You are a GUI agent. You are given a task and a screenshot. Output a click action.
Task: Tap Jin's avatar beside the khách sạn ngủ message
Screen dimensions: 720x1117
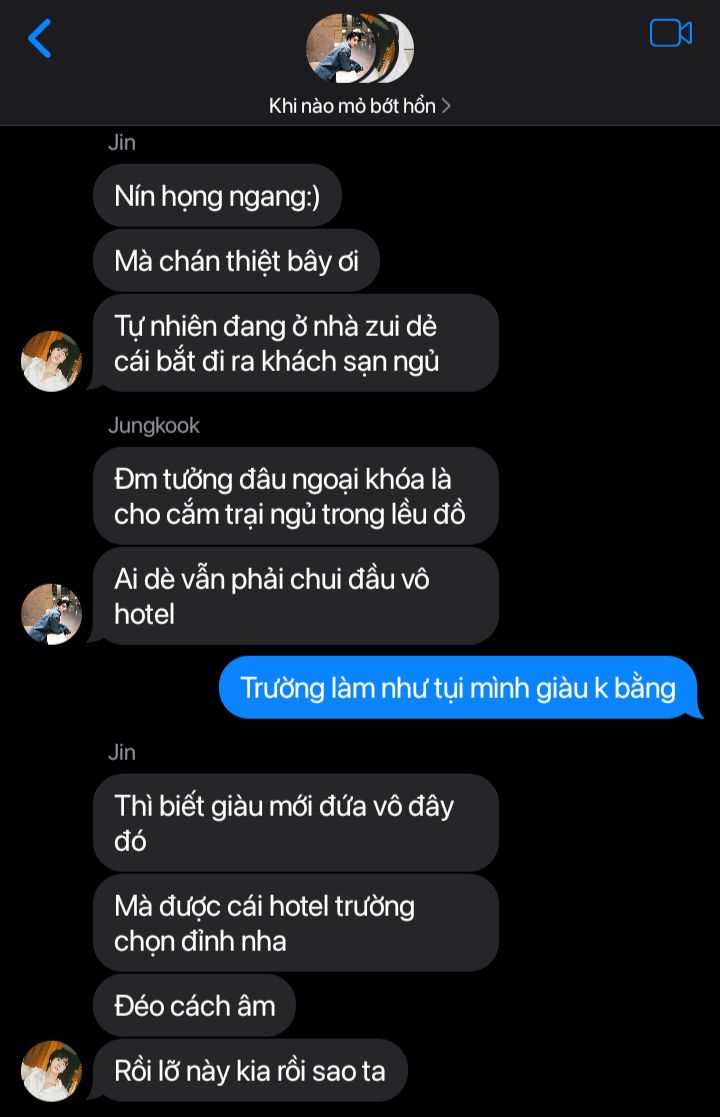[x=51, y=361]
